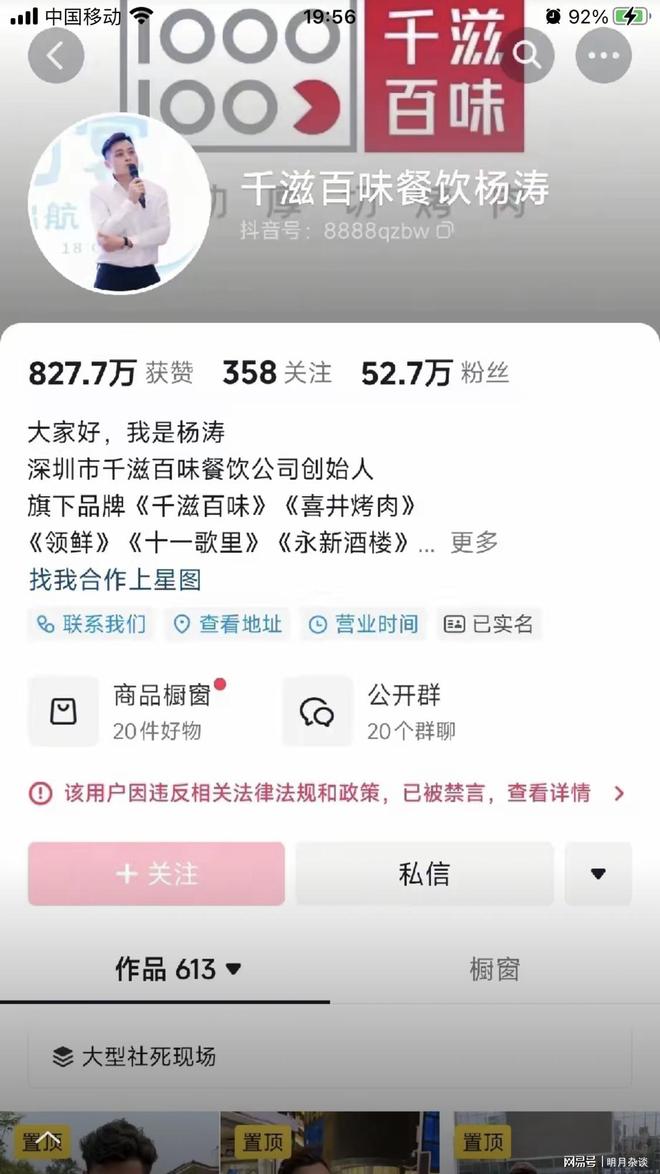View the 获赞 likes count details
The height and width of the screenshot is (1174, 660).
[x=110, y=373]
